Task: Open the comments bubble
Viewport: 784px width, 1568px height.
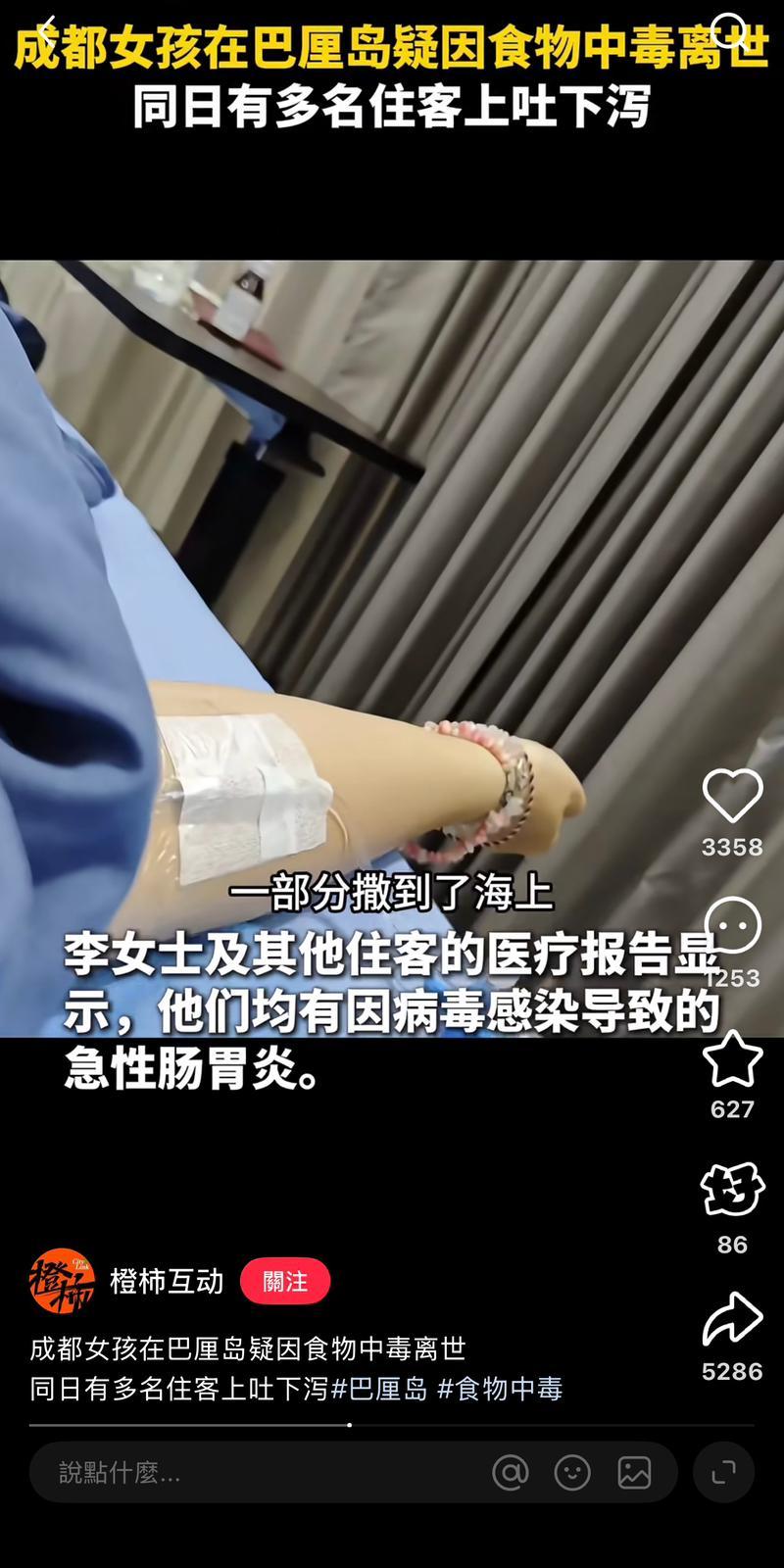Action: (732, 924)
